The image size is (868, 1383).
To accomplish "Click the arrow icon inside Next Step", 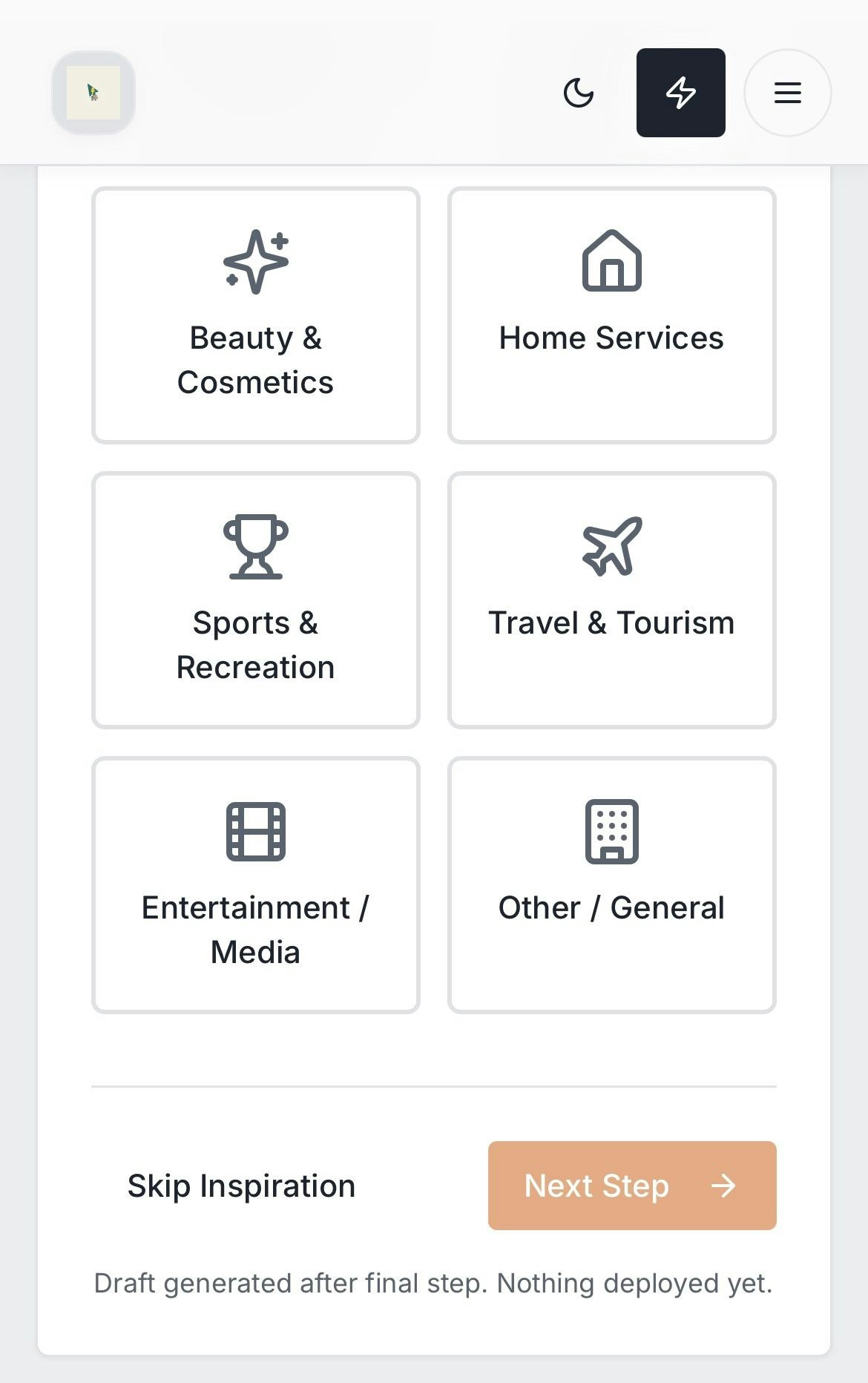I will [723, 1186].
